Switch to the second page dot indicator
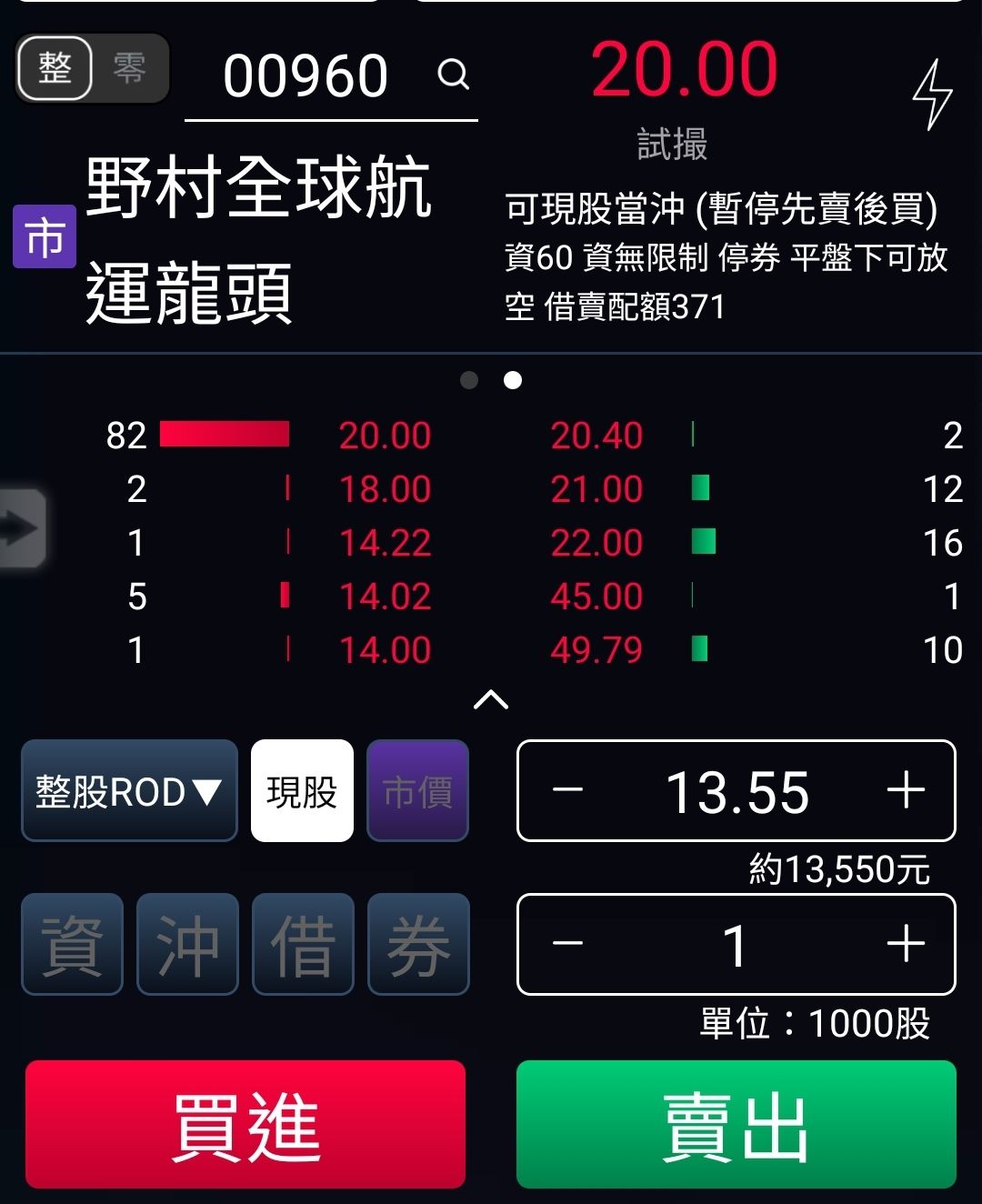The width and height of the screenshot is (982, 1204). pos(511,380)
